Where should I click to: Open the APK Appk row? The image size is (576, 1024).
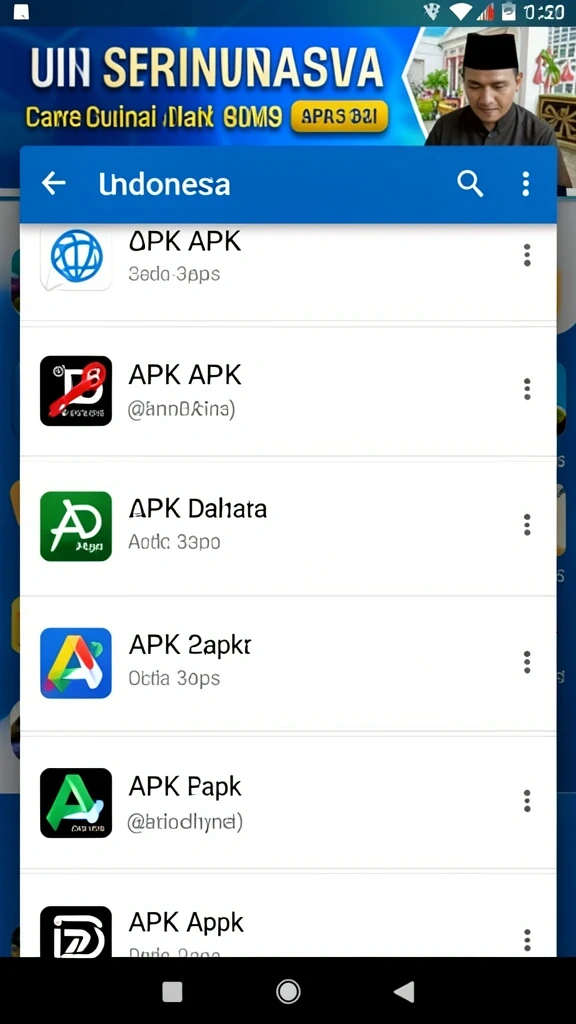288,916
